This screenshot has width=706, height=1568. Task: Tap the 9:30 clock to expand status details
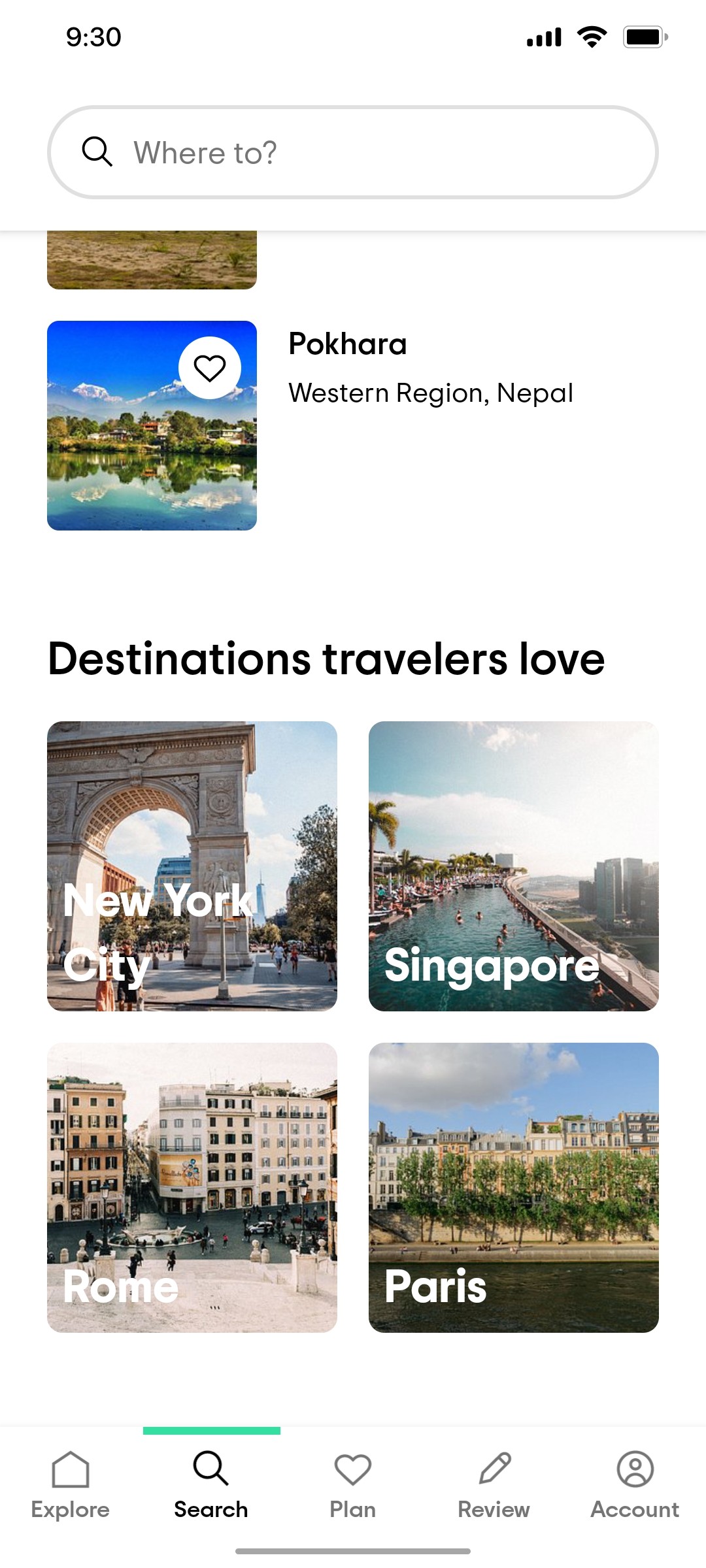pyautogui.click(x=92, y=37)
